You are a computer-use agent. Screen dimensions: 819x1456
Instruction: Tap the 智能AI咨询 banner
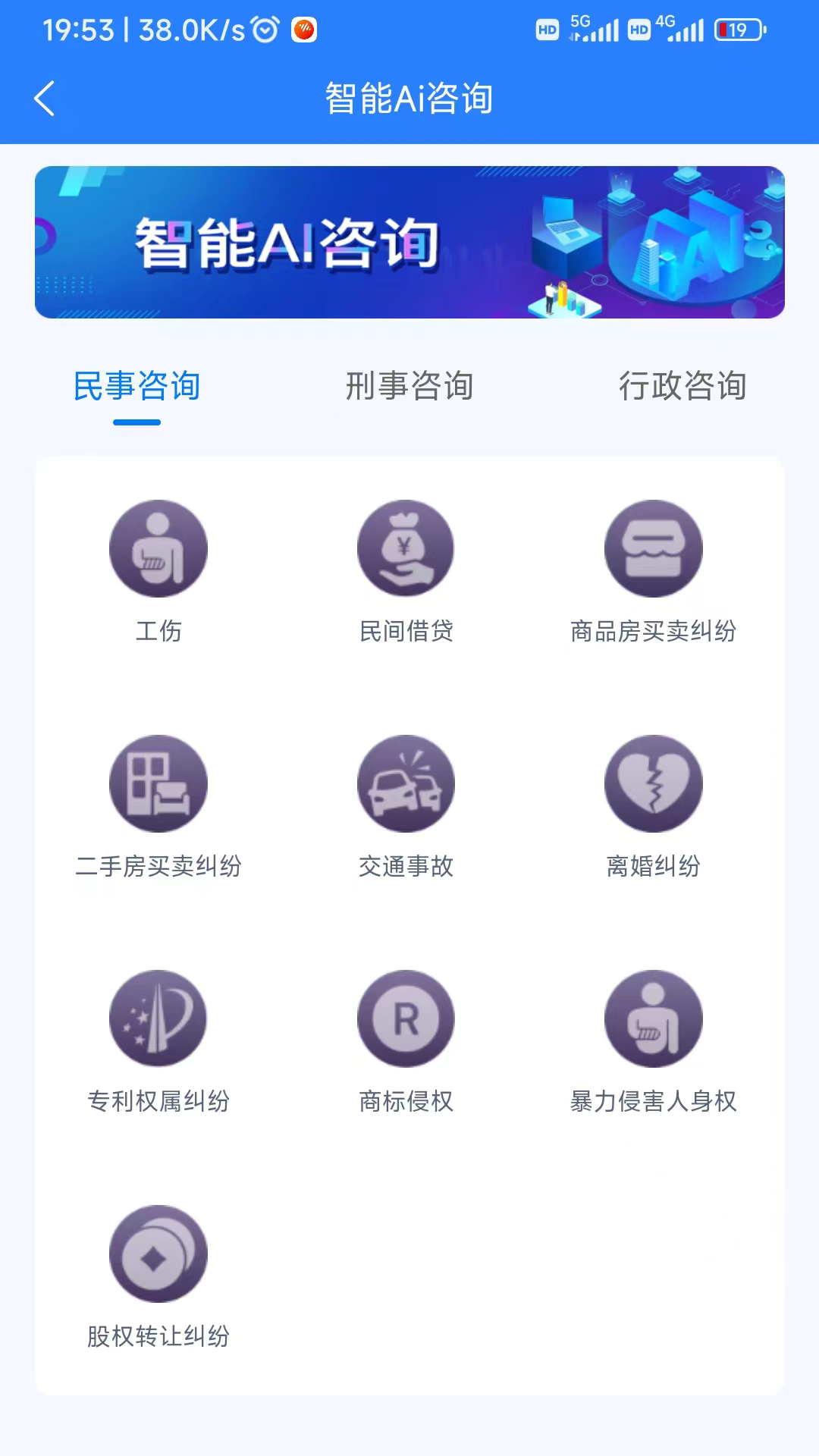coord(409,242)
